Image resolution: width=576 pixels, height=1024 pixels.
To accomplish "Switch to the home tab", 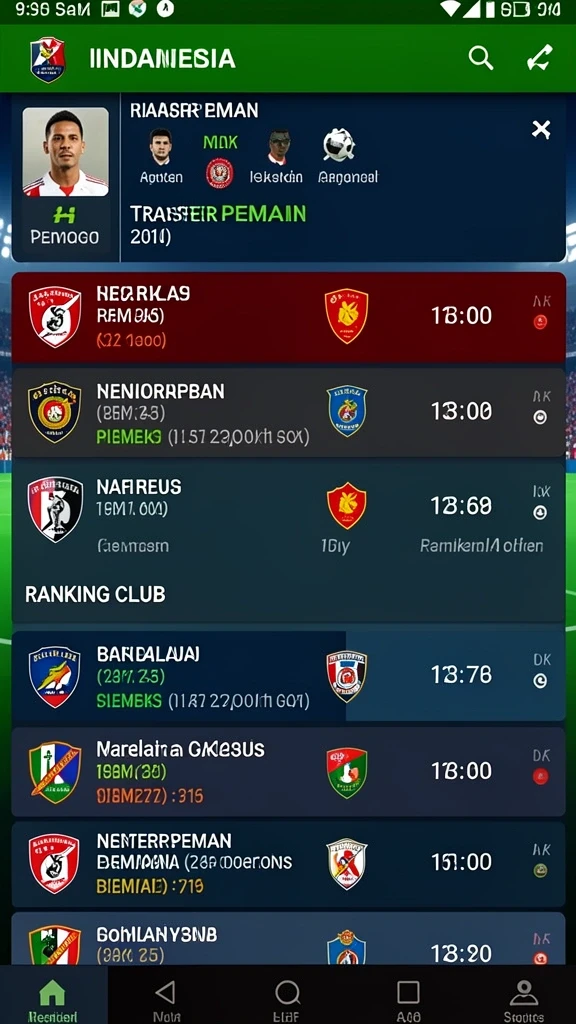I will click(52, 999).
